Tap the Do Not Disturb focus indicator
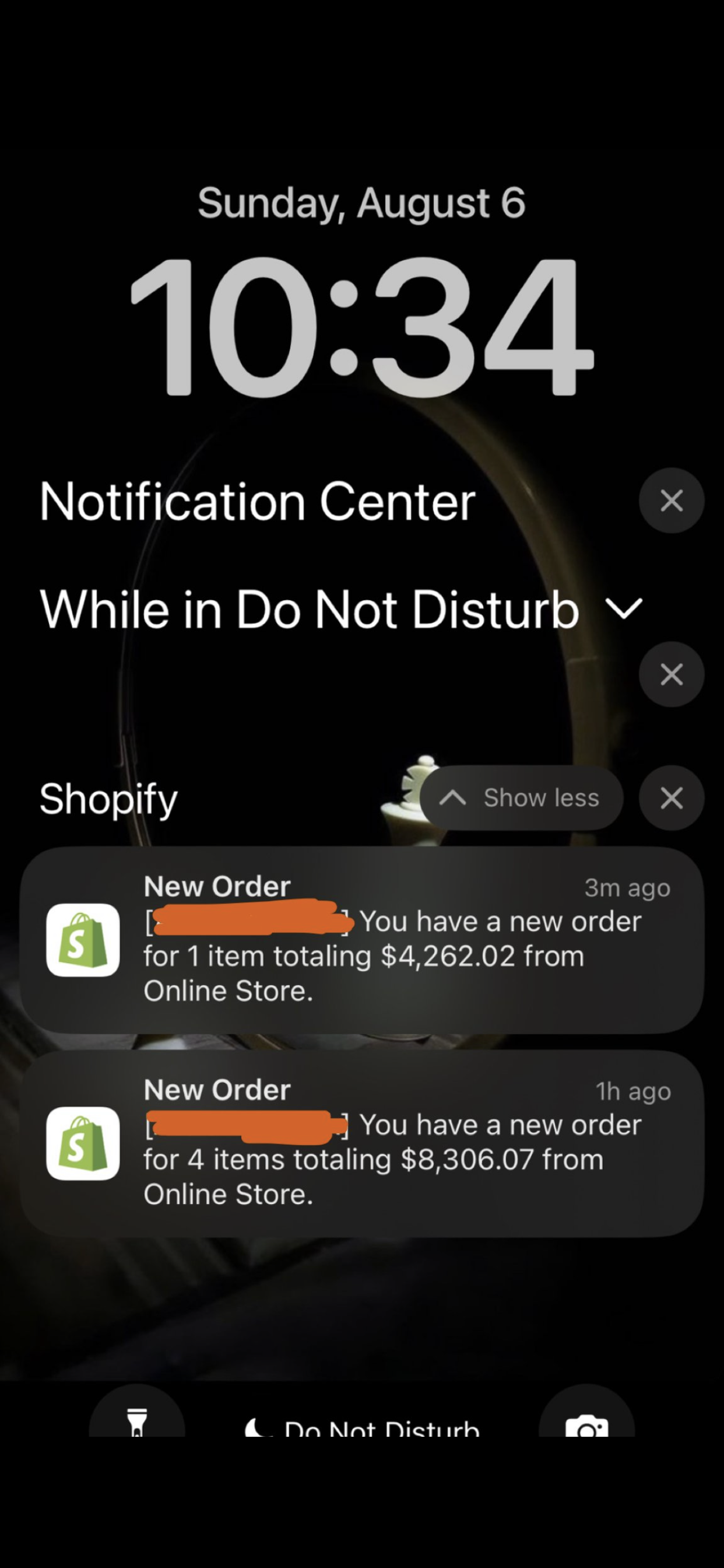 tap(362, 1427)
